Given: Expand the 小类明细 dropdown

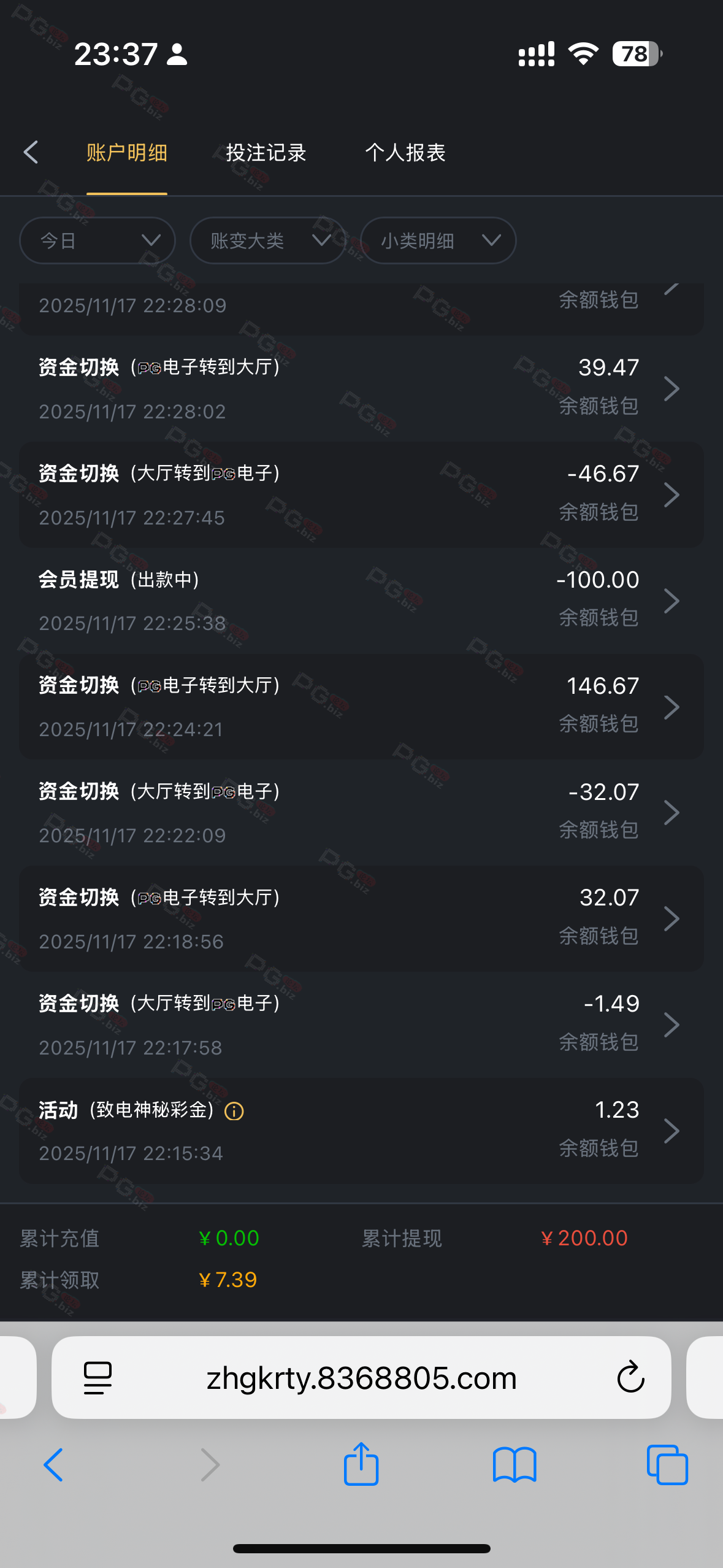Looking at the screenshot, I should tap(438, 240).
